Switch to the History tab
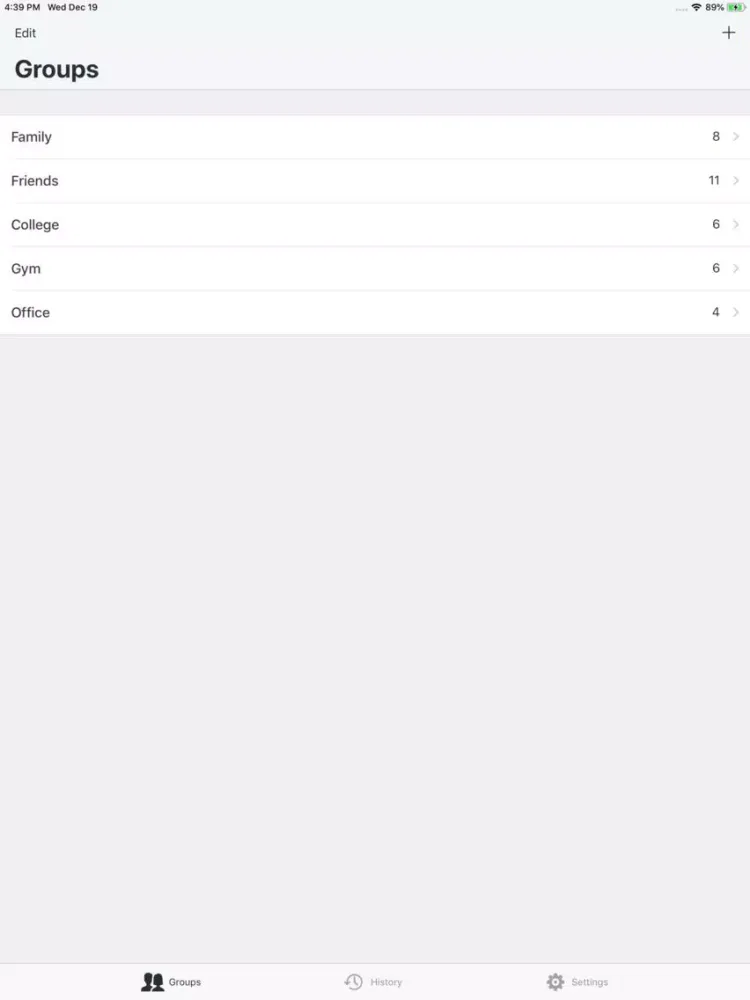The image size is (750, 1000). coord(373,982)
